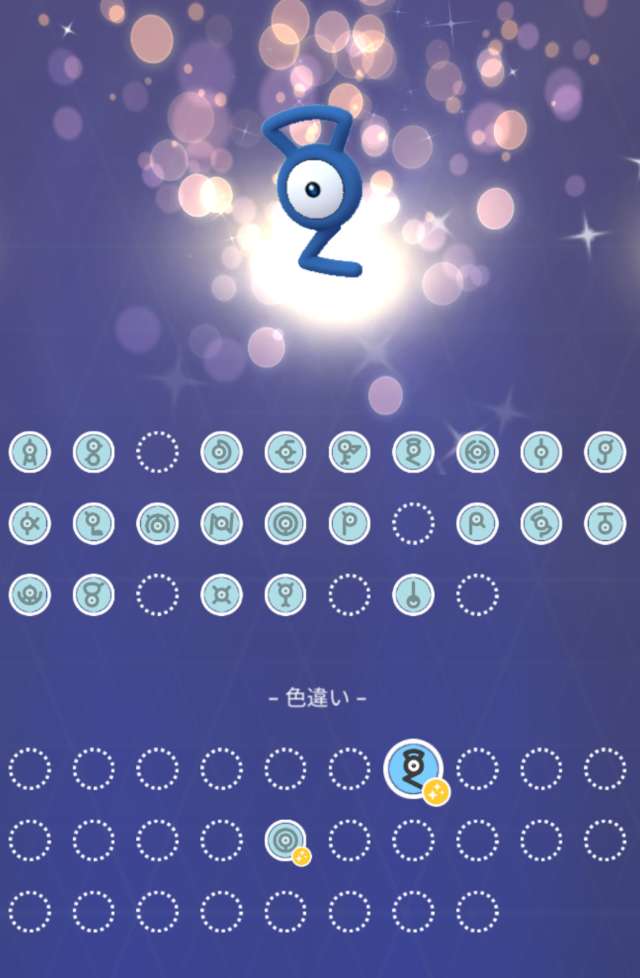640x978 pixels.
Task: View the Unown J form
Action: point(605,452)
